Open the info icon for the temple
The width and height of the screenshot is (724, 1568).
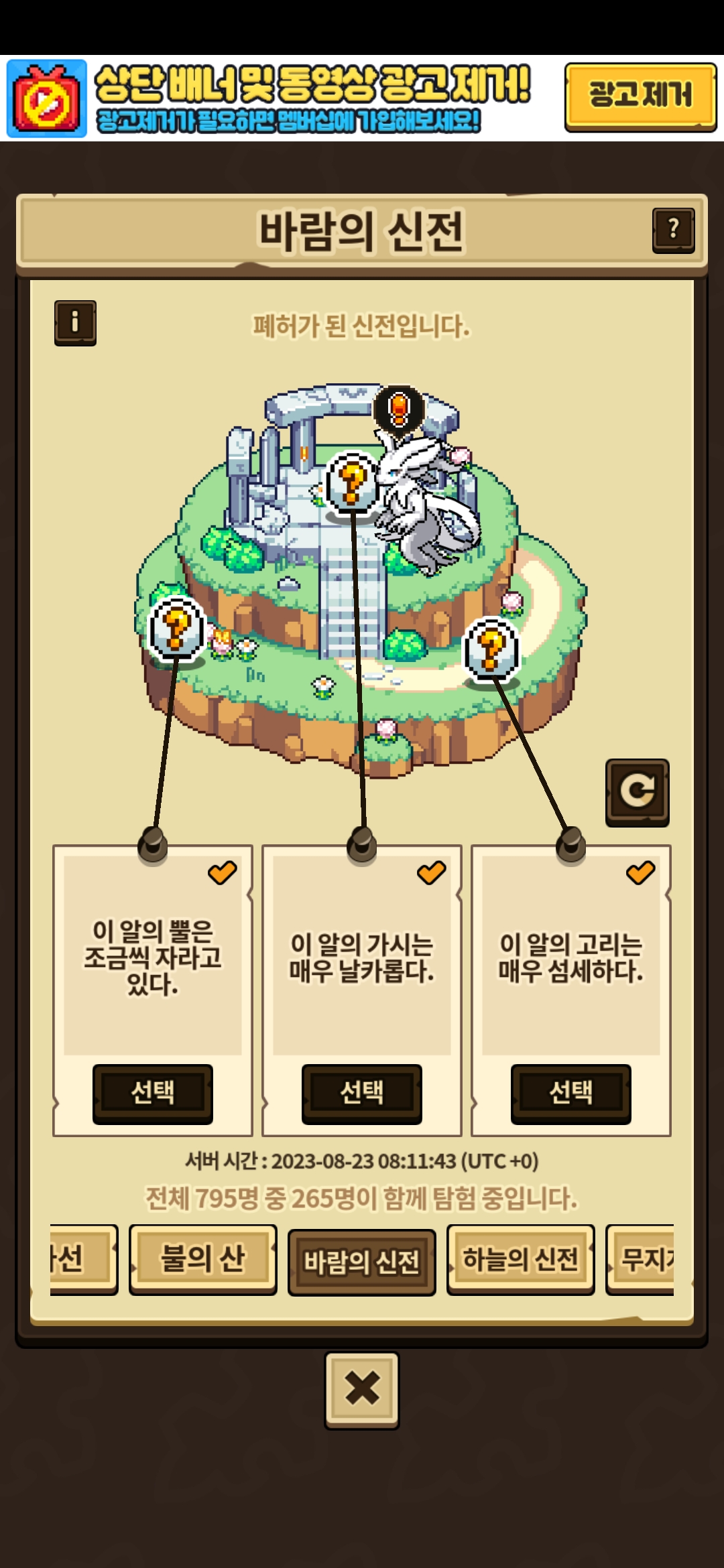point(75,322)
